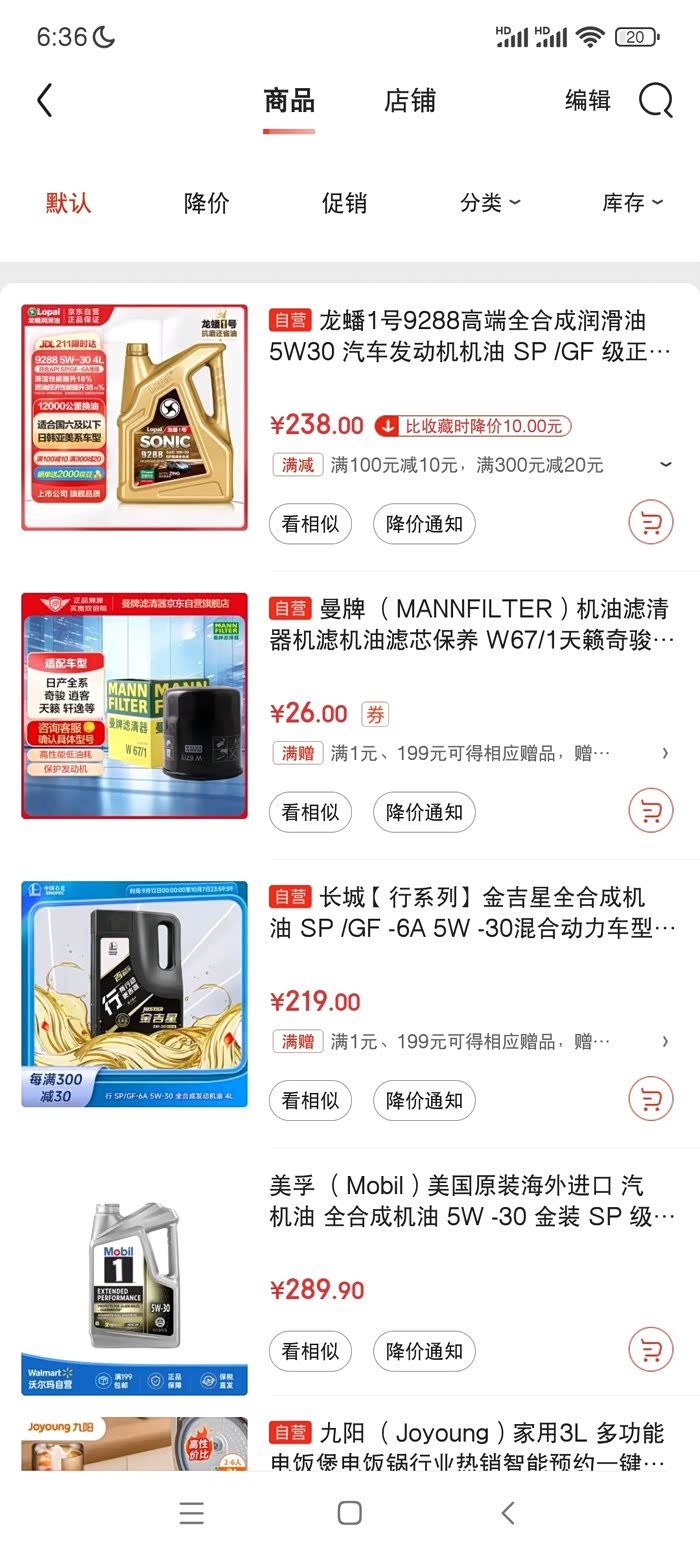Tap 看相似 for the 美孚 Mobil oil
700x1555 pixels.
click(310, 1351)
